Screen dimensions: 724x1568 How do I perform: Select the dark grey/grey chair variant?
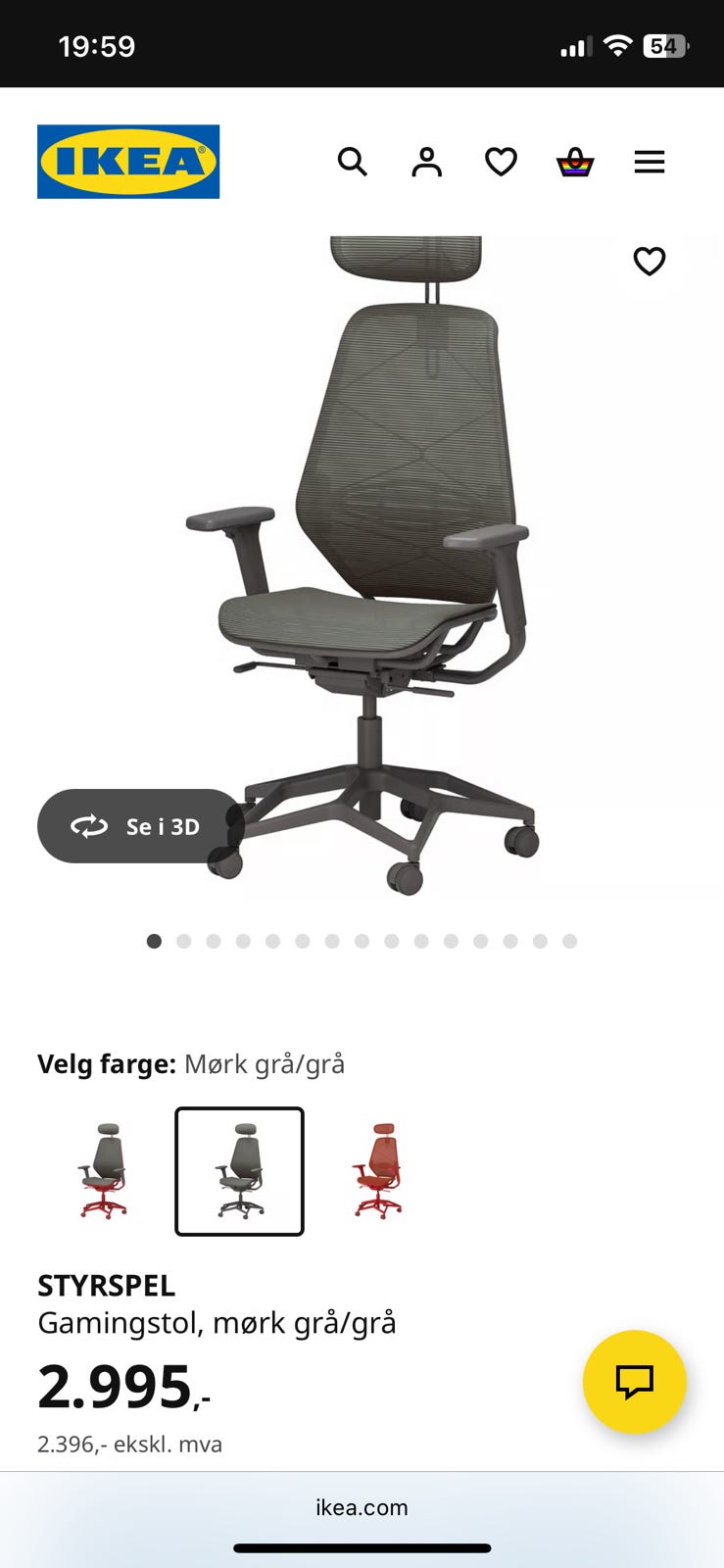239,1171
